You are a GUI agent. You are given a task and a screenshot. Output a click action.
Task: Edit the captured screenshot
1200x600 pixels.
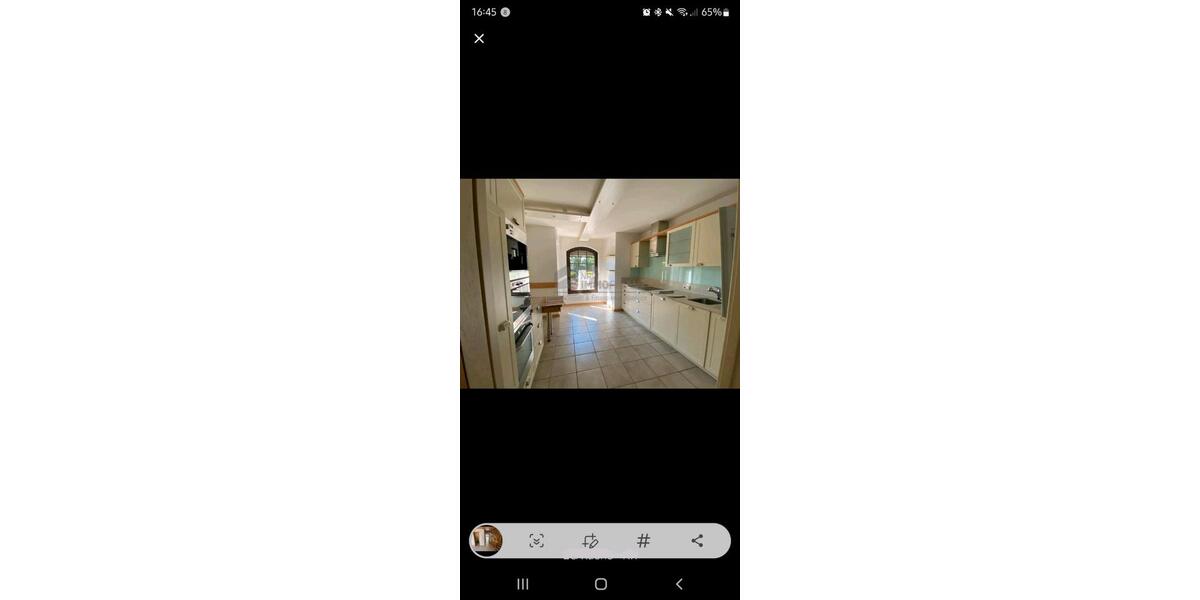(x=590, y=541)
